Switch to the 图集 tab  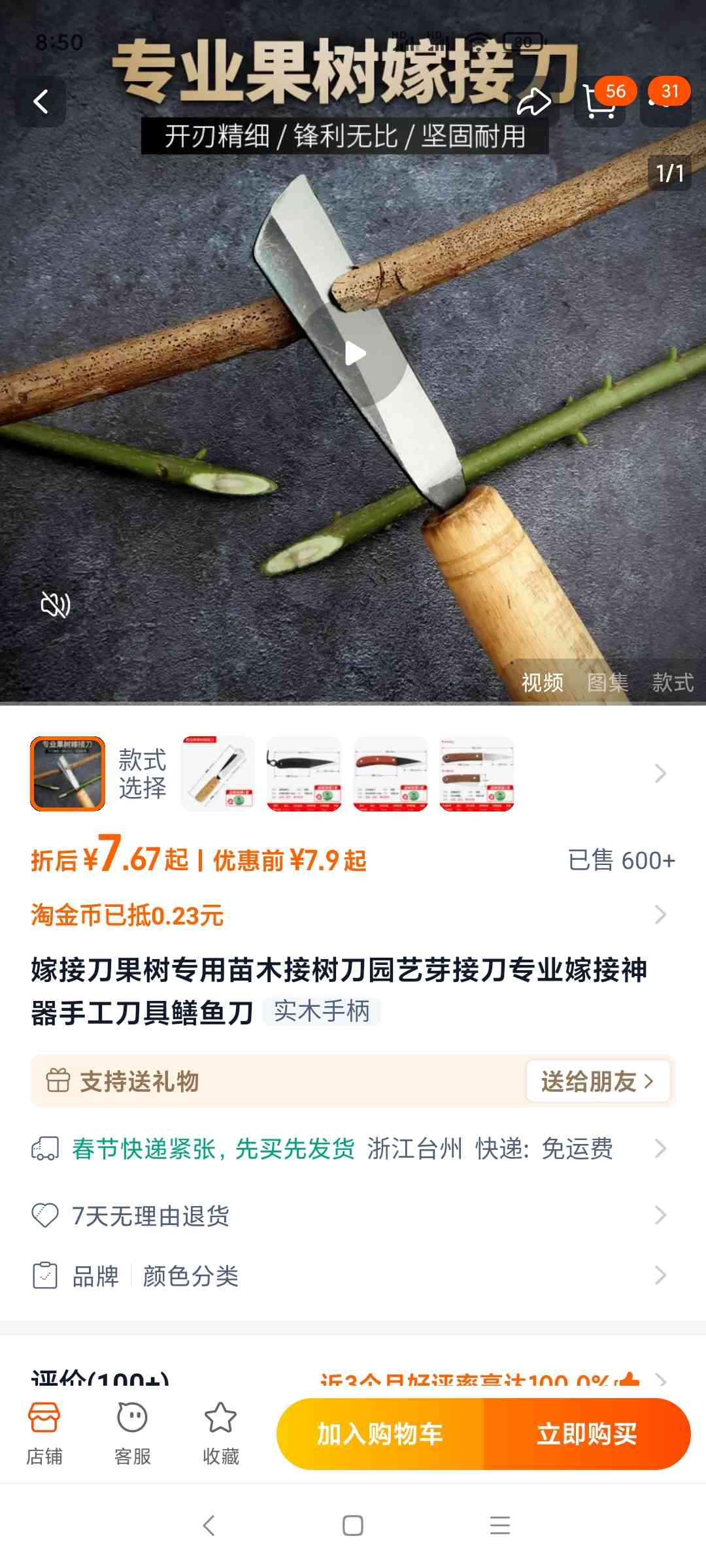coord(607,683)
